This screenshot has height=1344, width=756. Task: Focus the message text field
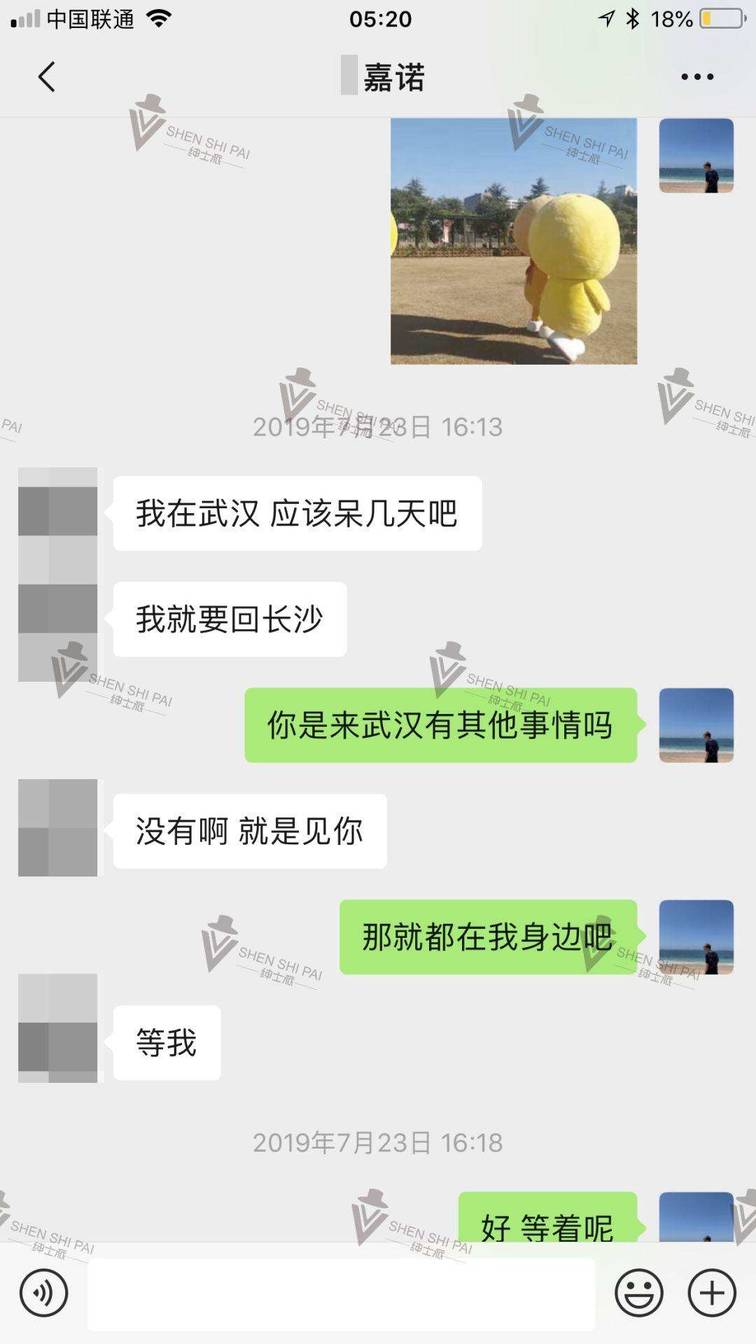[x=340, y=1294]
